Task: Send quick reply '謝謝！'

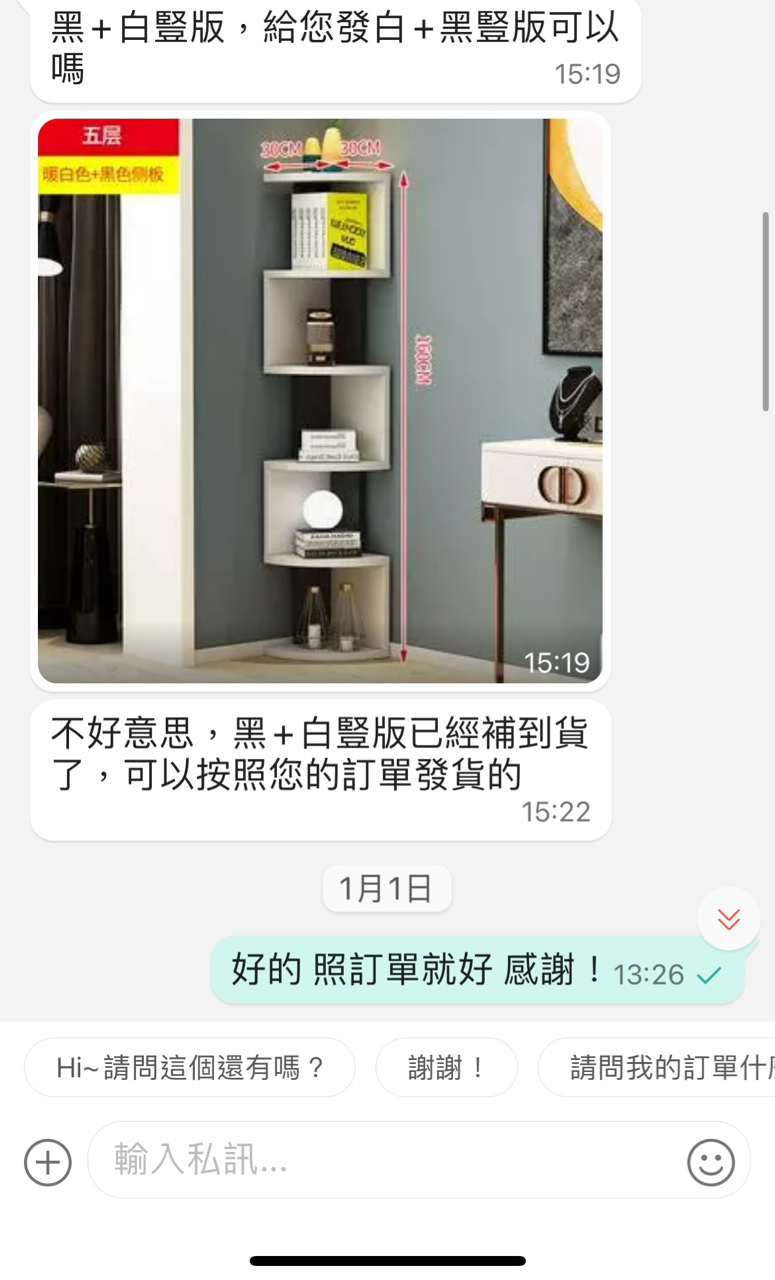Action: click(x=446, y=1068)
